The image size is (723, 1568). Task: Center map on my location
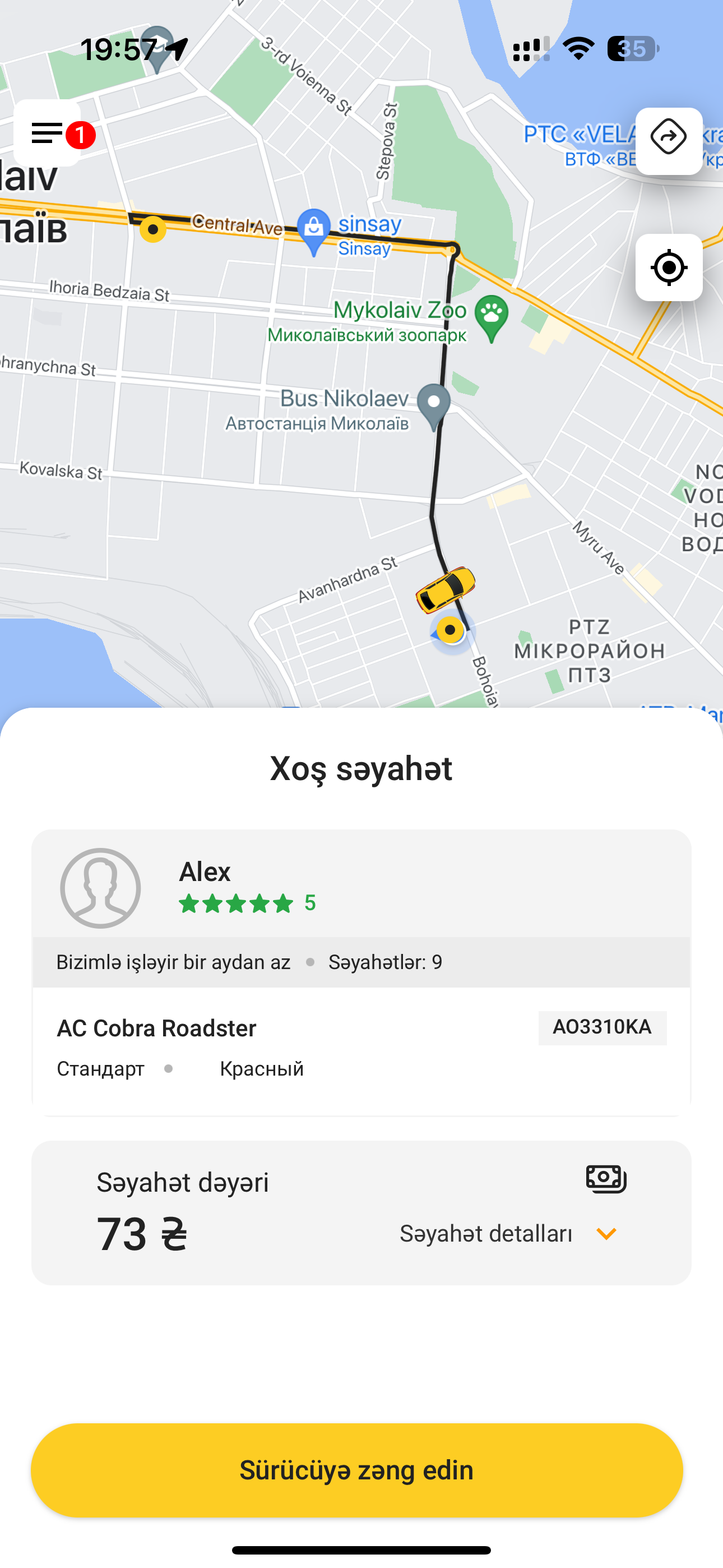(x=668, y=267)
